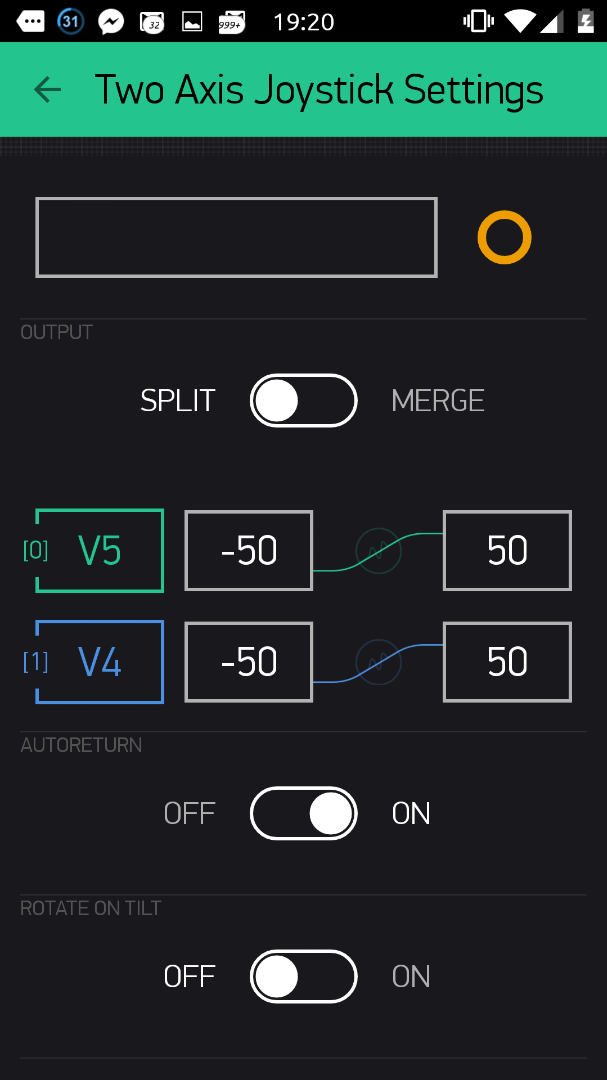Tap the mapping icon in the V4 row

click(378, 662)
